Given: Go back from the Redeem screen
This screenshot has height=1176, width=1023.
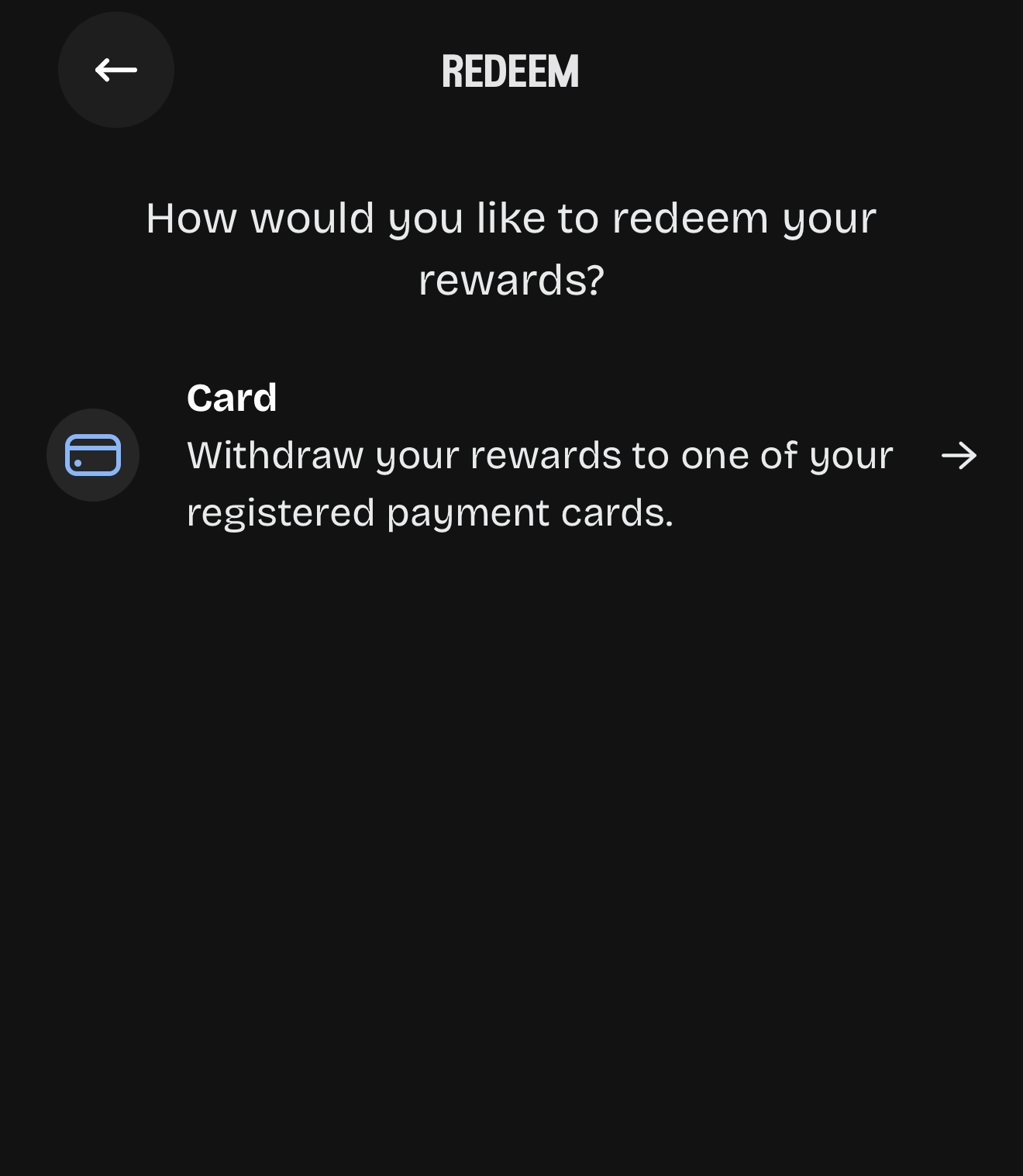Looking at the screenshot, I should click(116, 70).
